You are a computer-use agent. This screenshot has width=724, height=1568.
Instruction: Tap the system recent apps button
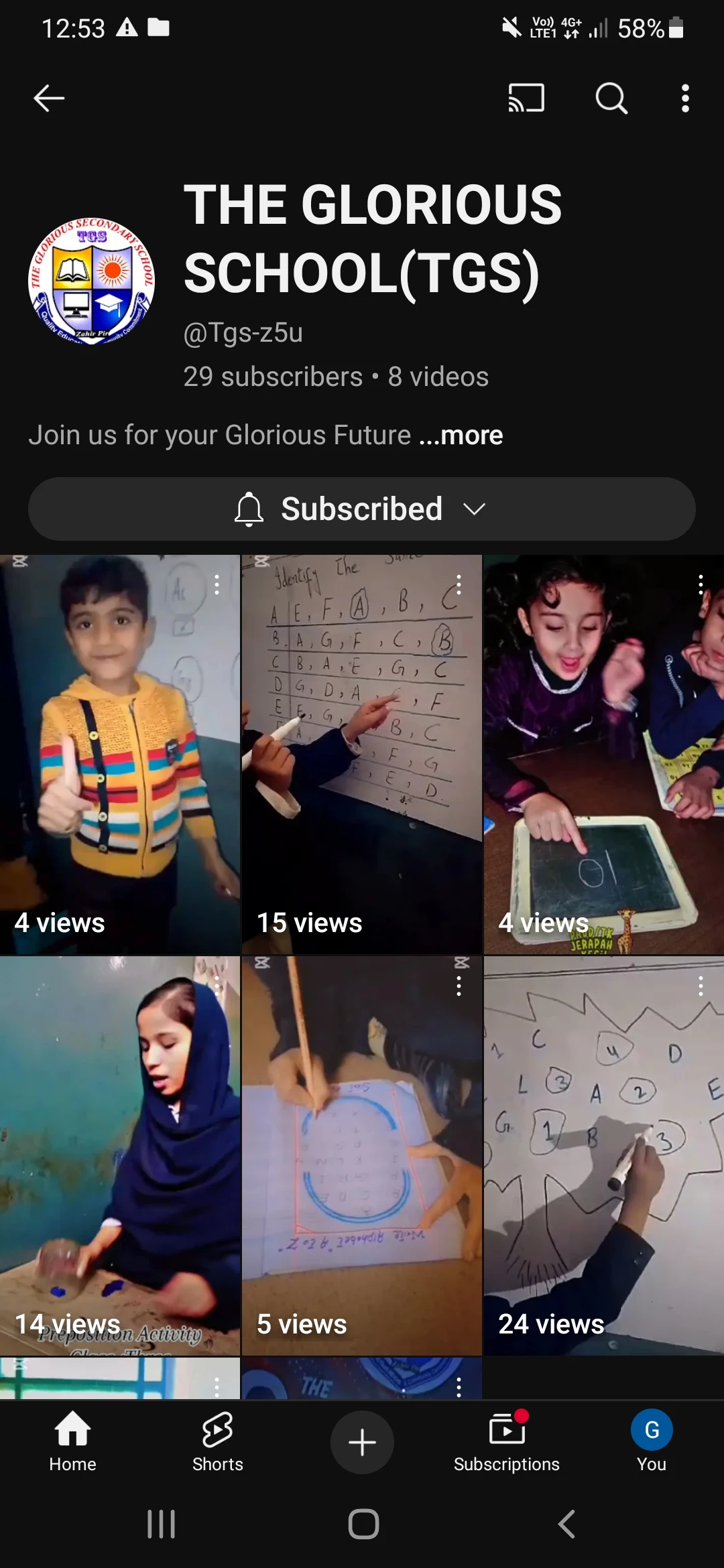click(162, 1524)
